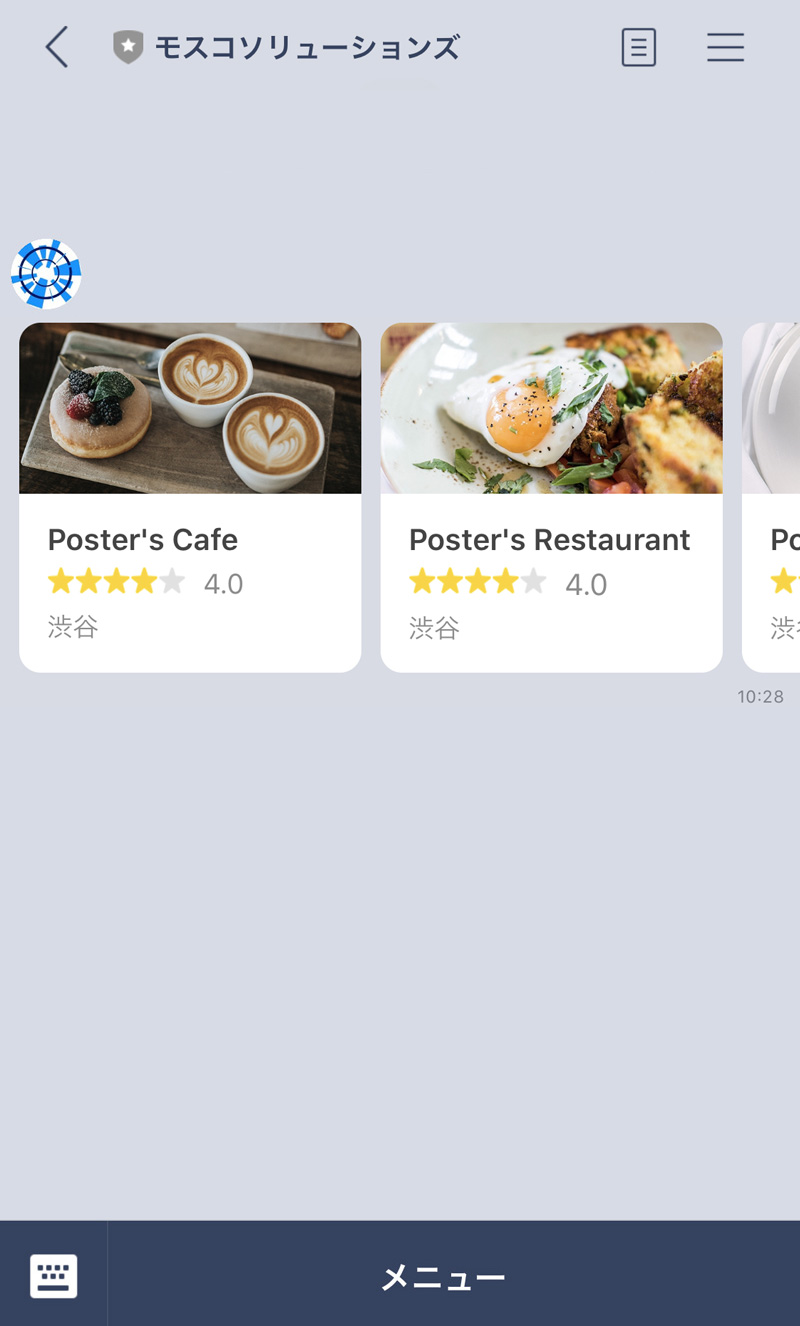This screenshot has height=1326, width=800.
Task: Open the notes icon in header
Action: (639, 47)
